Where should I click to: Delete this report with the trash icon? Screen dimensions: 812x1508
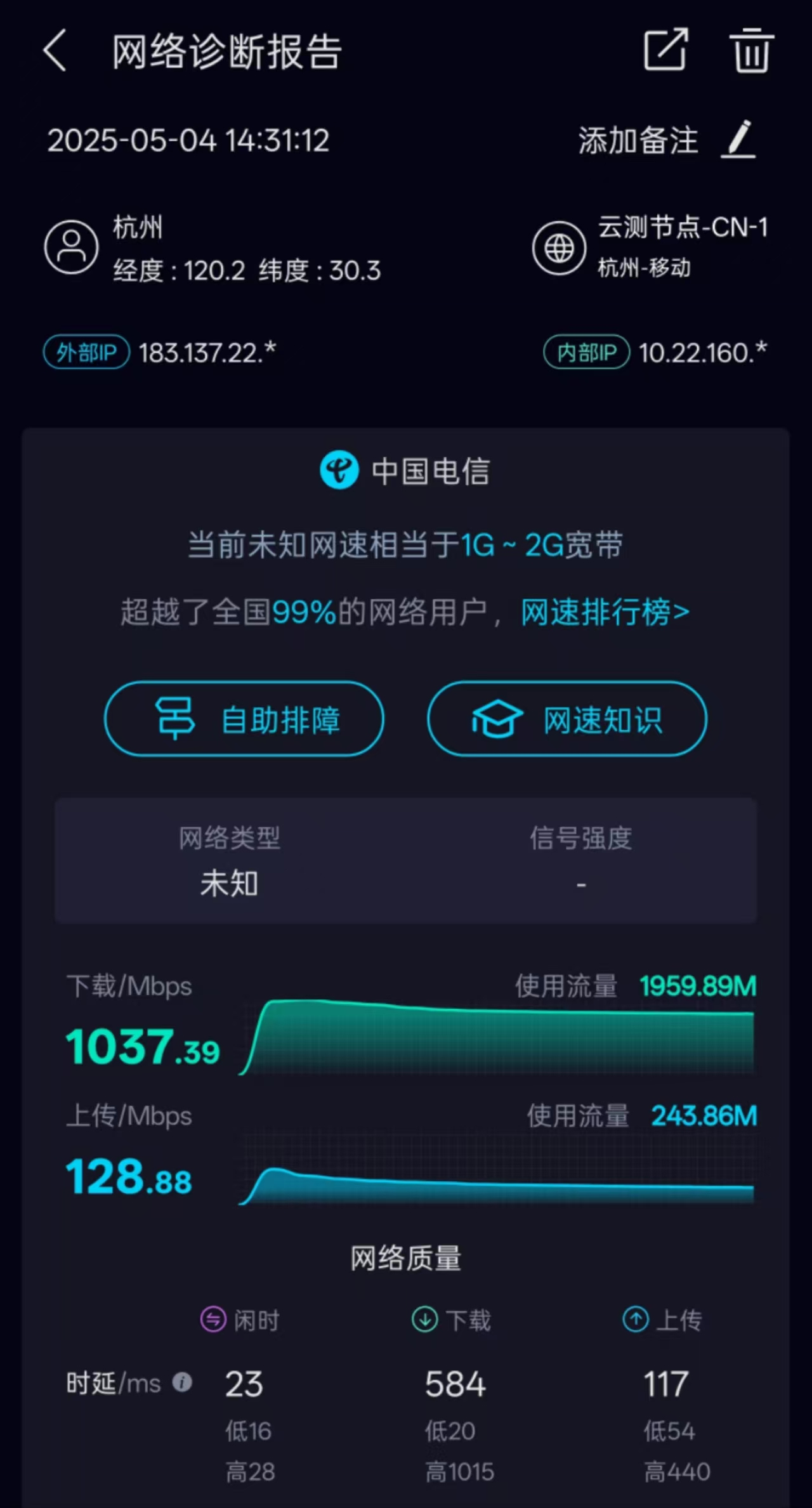(752, 50)
